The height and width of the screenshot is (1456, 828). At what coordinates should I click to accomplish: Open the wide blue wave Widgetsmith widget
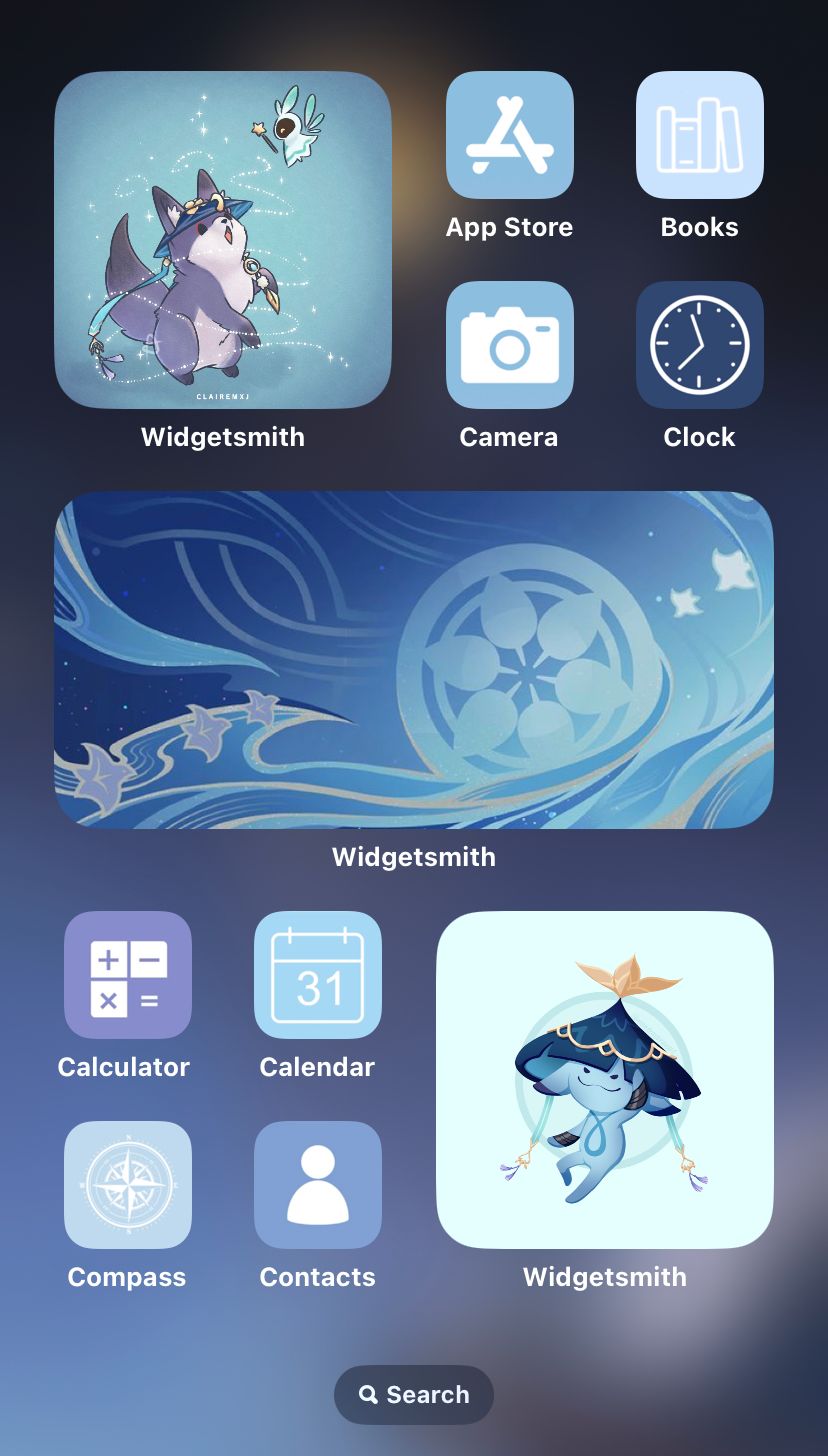414,660
